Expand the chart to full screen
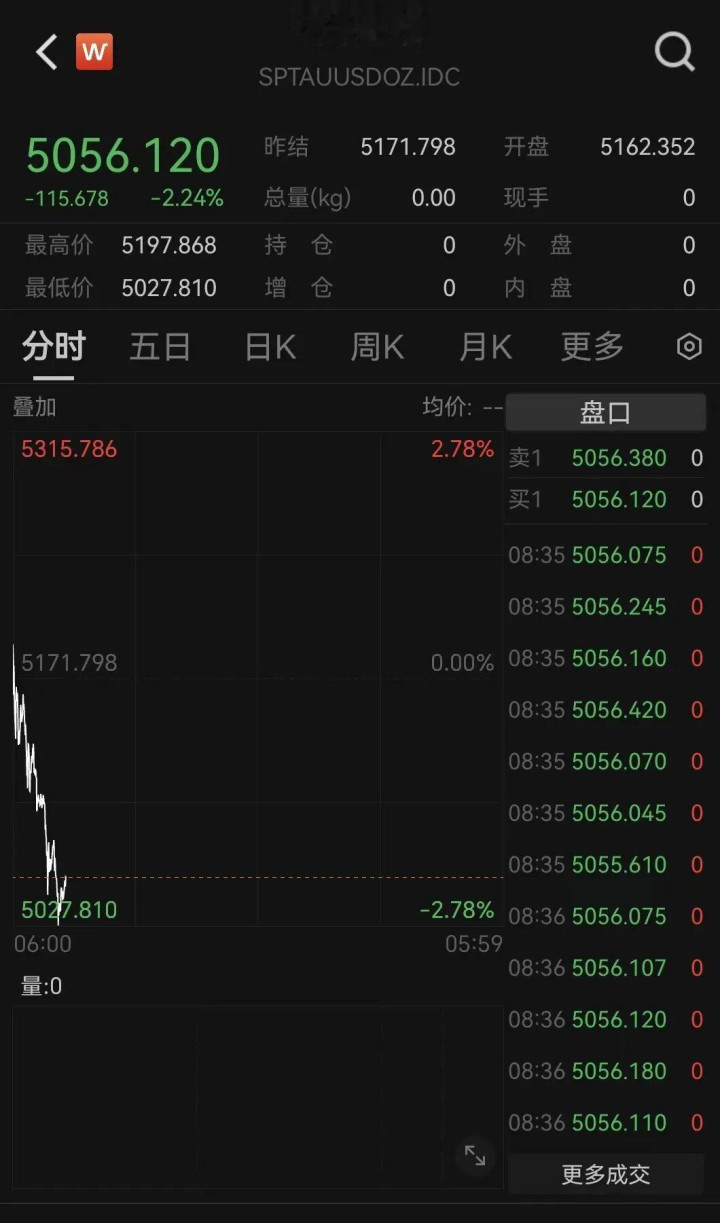Screen dimensions: 720x1223 pyautogui.click(x=475, y=1157)
